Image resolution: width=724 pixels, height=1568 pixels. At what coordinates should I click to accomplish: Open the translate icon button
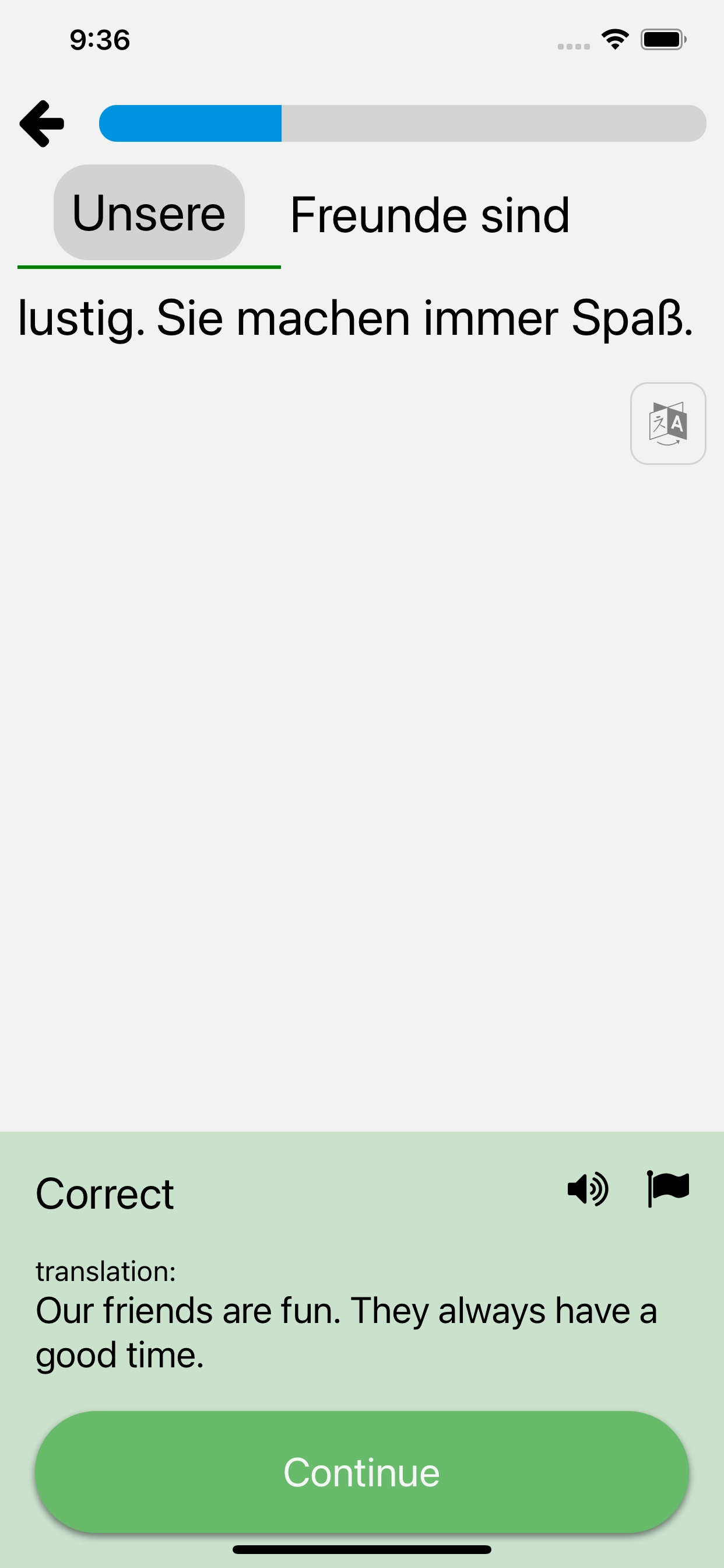click(667, 423)
